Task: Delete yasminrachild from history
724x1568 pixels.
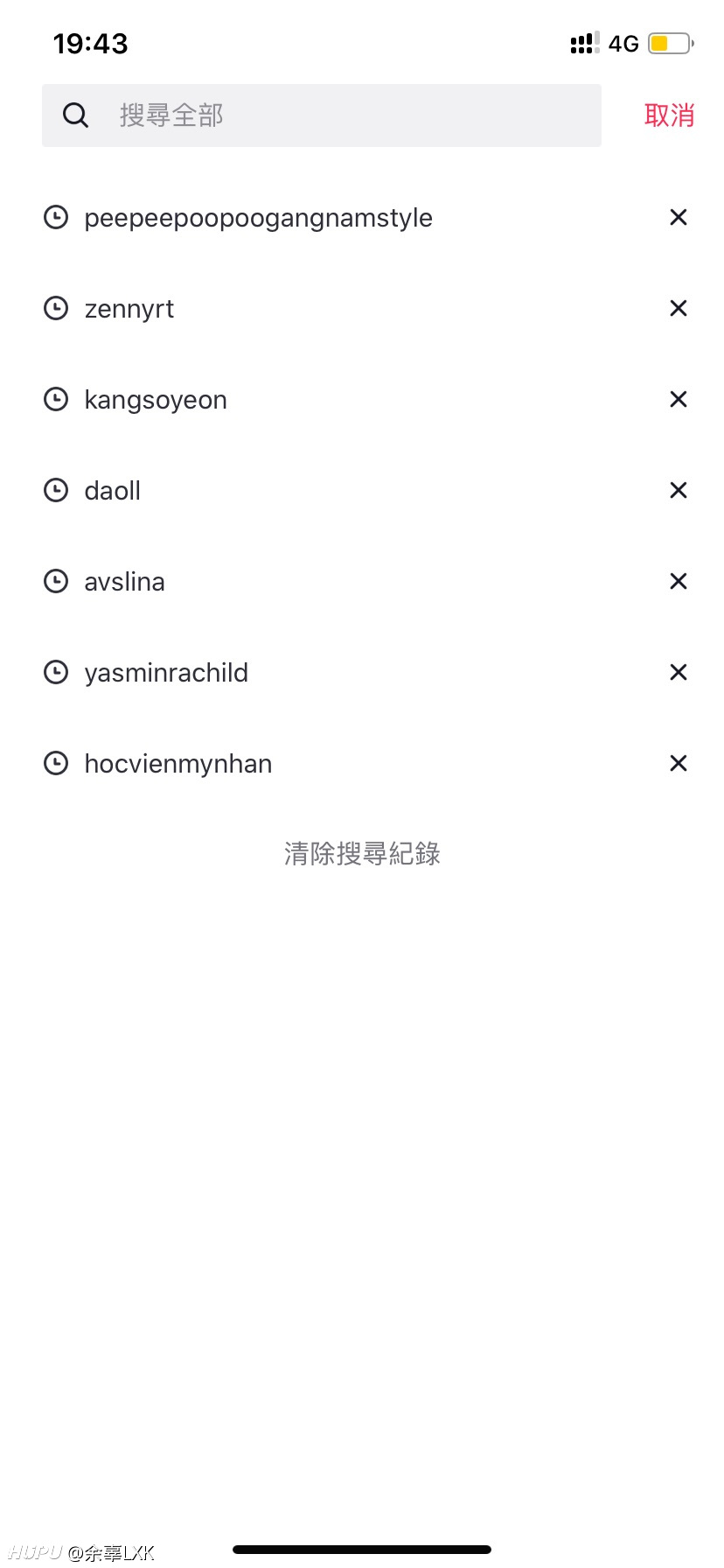Action: 679,672
